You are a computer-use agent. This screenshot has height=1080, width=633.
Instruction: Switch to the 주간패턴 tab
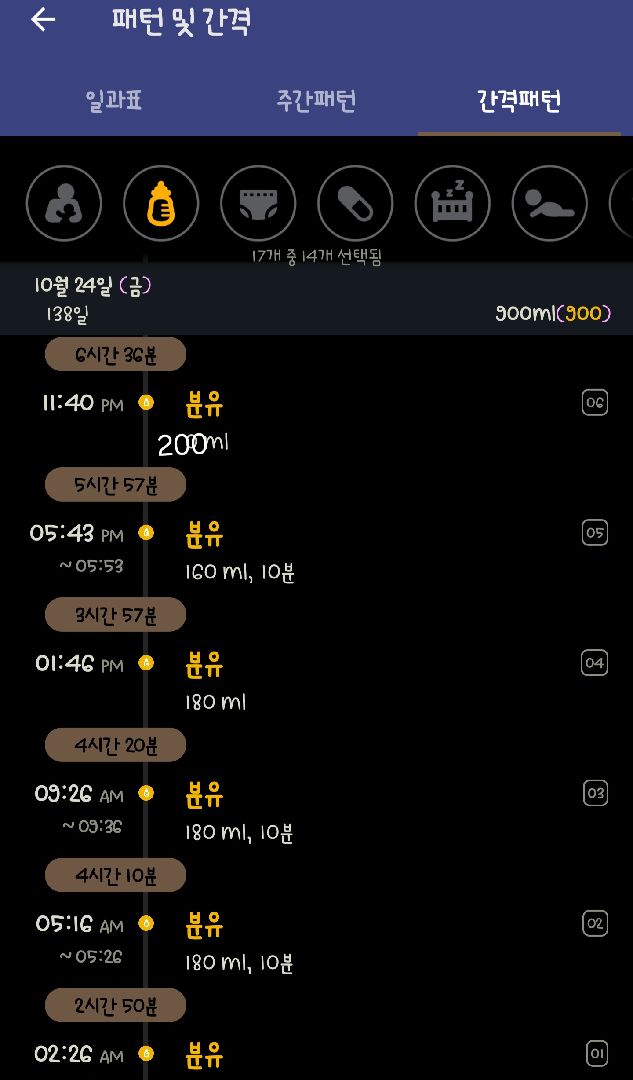316,101
